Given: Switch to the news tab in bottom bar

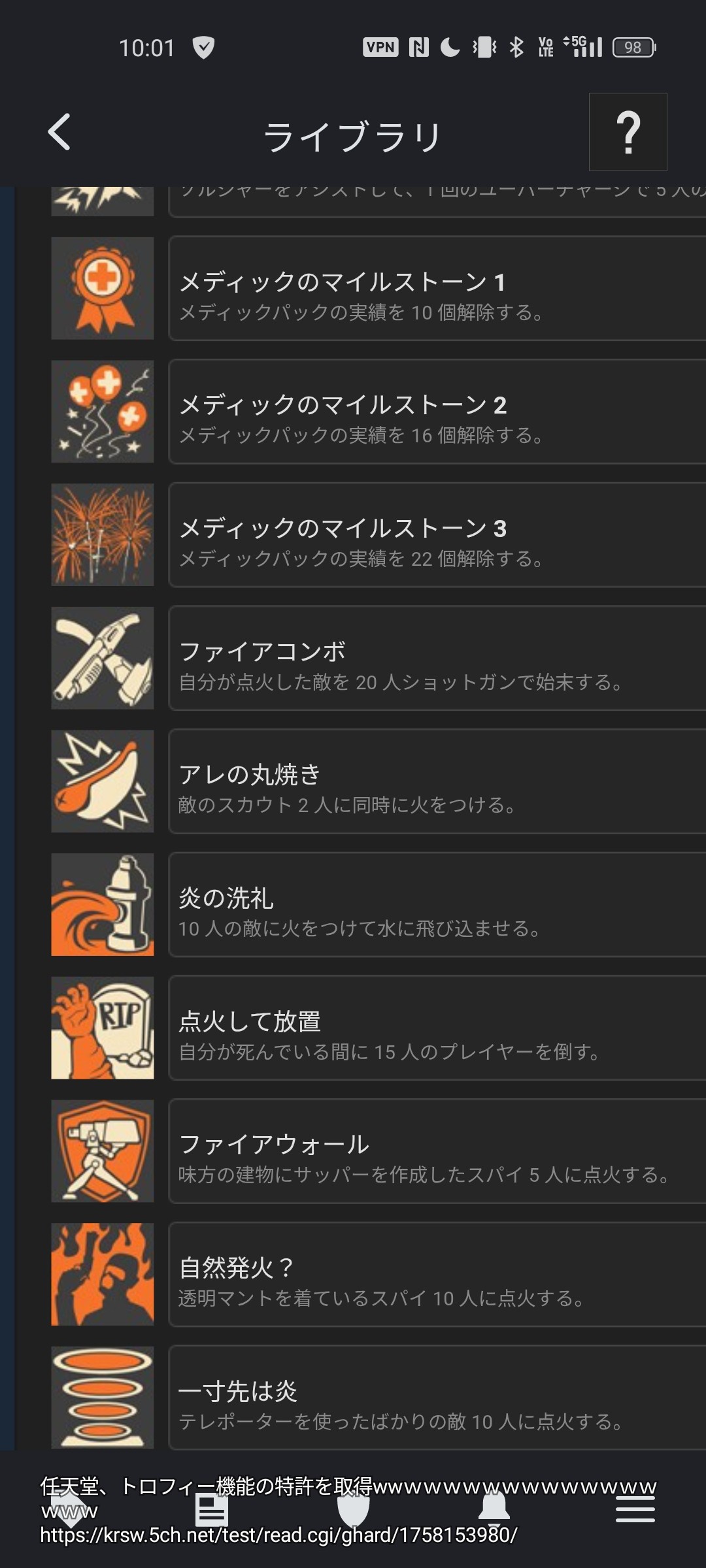Looking at the screenshot, I should [x=212, y=1511].
